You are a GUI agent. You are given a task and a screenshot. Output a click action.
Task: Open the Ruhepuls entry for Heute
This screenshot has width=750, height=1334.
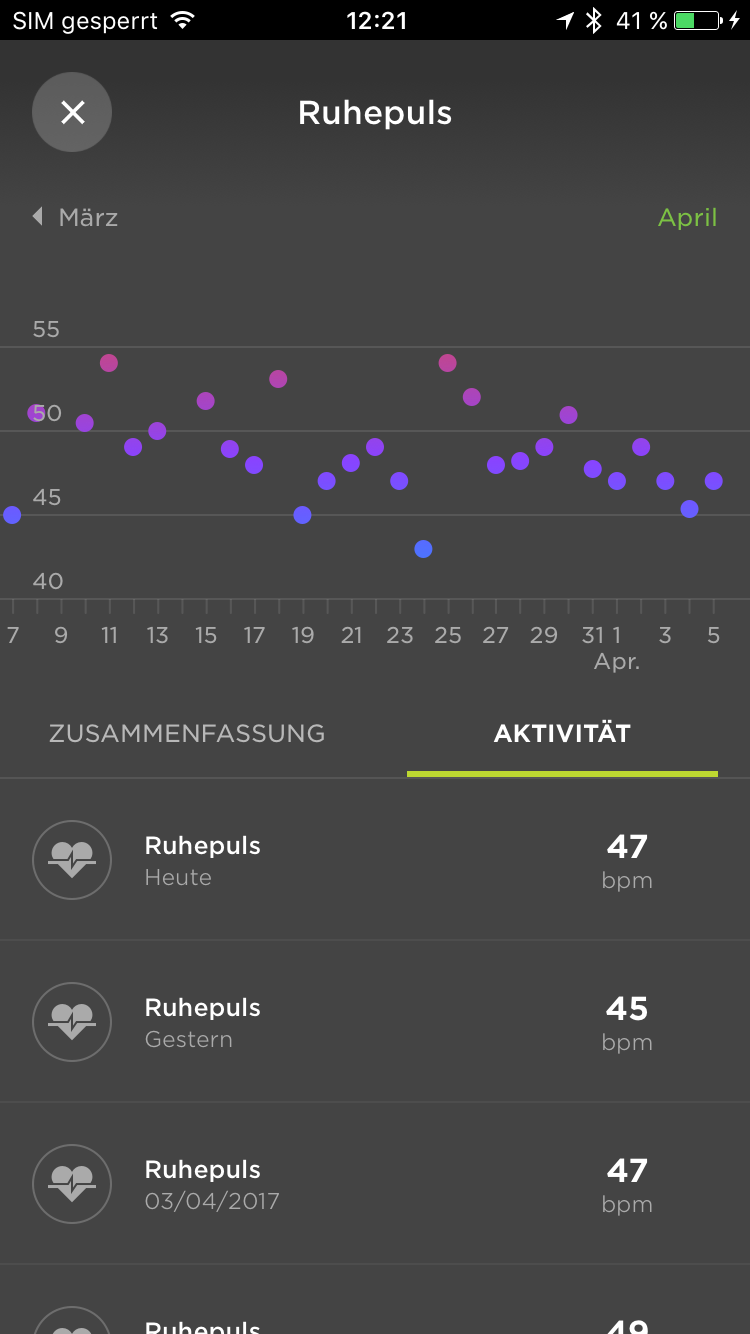click(375, 860)
